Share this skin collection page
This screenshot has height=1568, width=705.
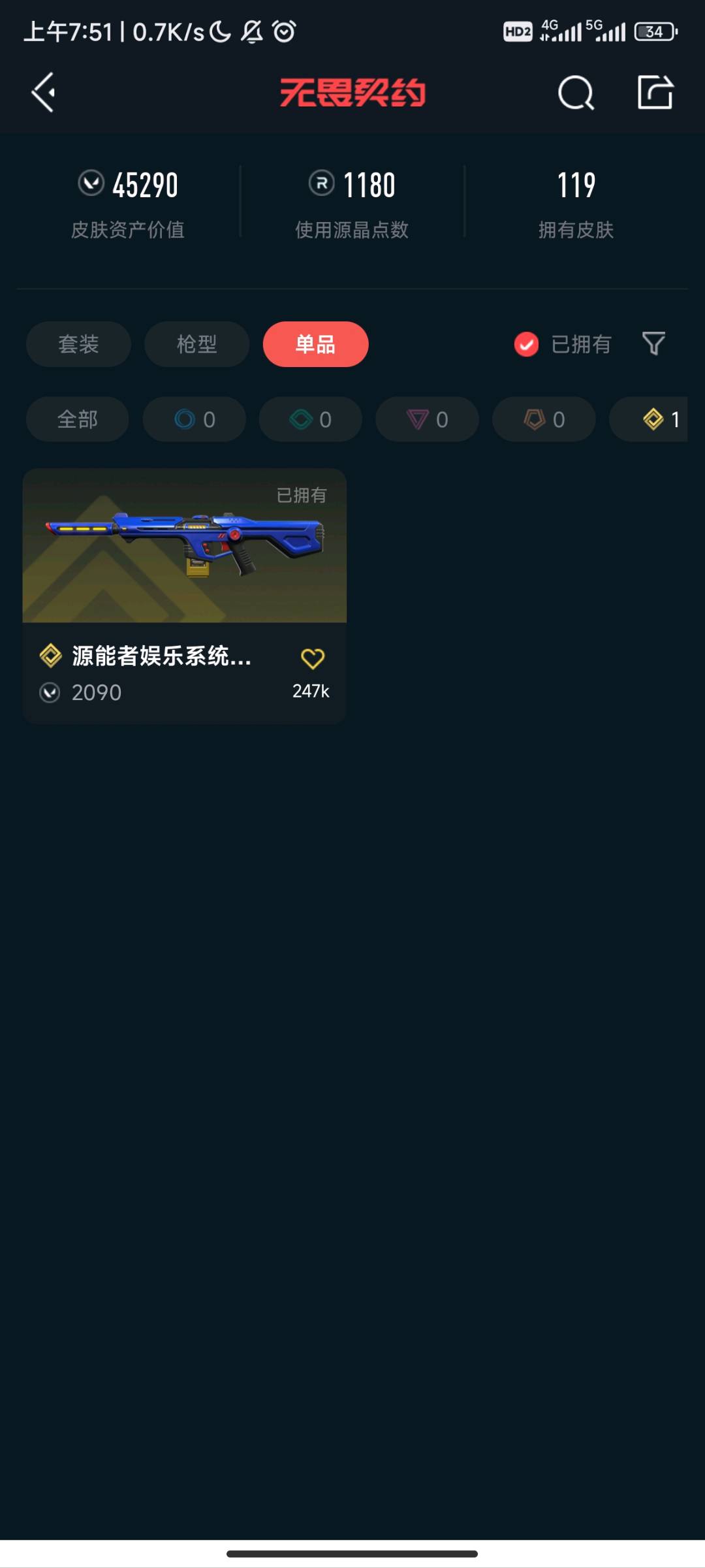click(655, 92)
